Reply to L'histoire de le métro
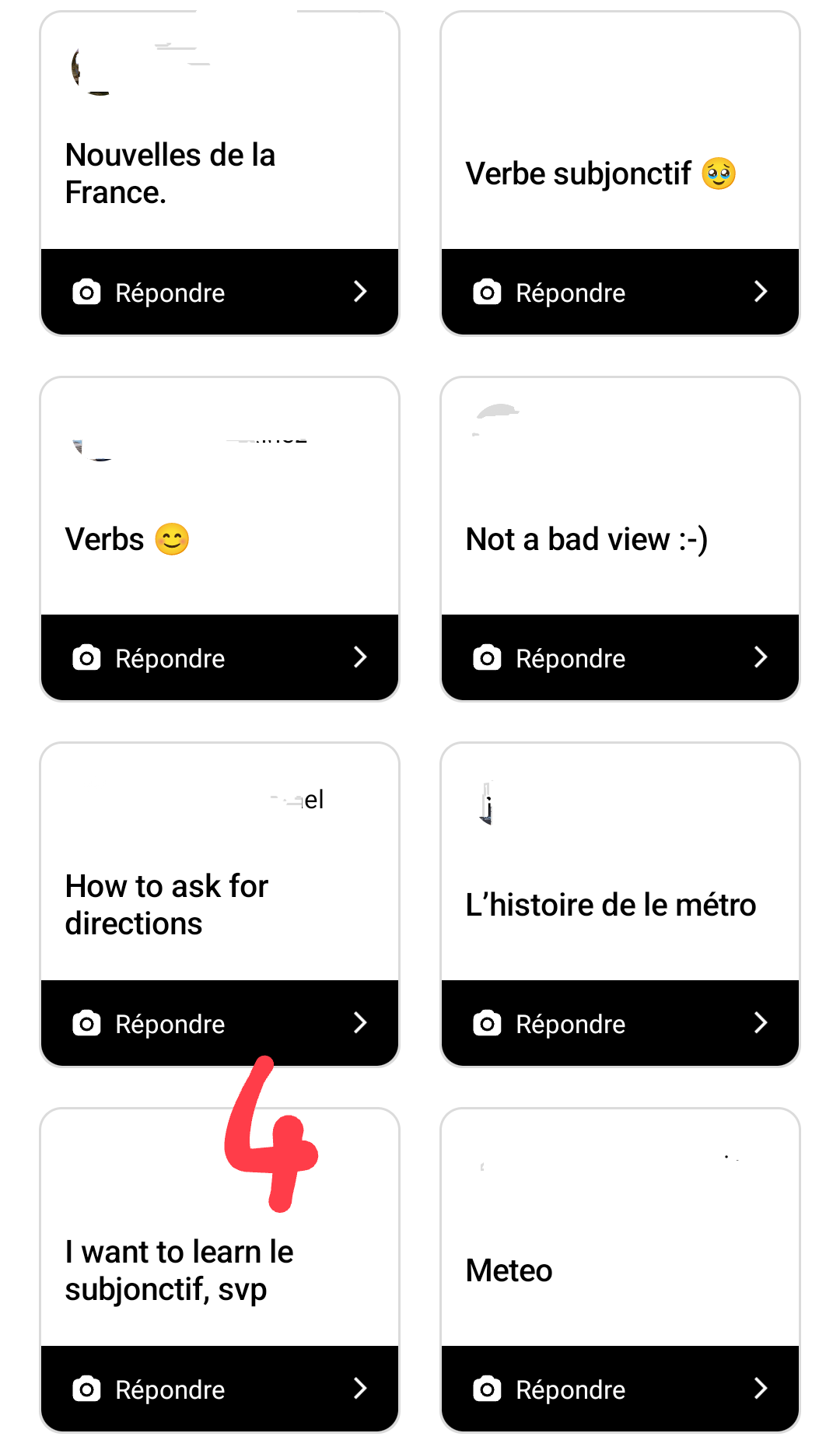The image size is (840, 1440). pos(620,1023)
